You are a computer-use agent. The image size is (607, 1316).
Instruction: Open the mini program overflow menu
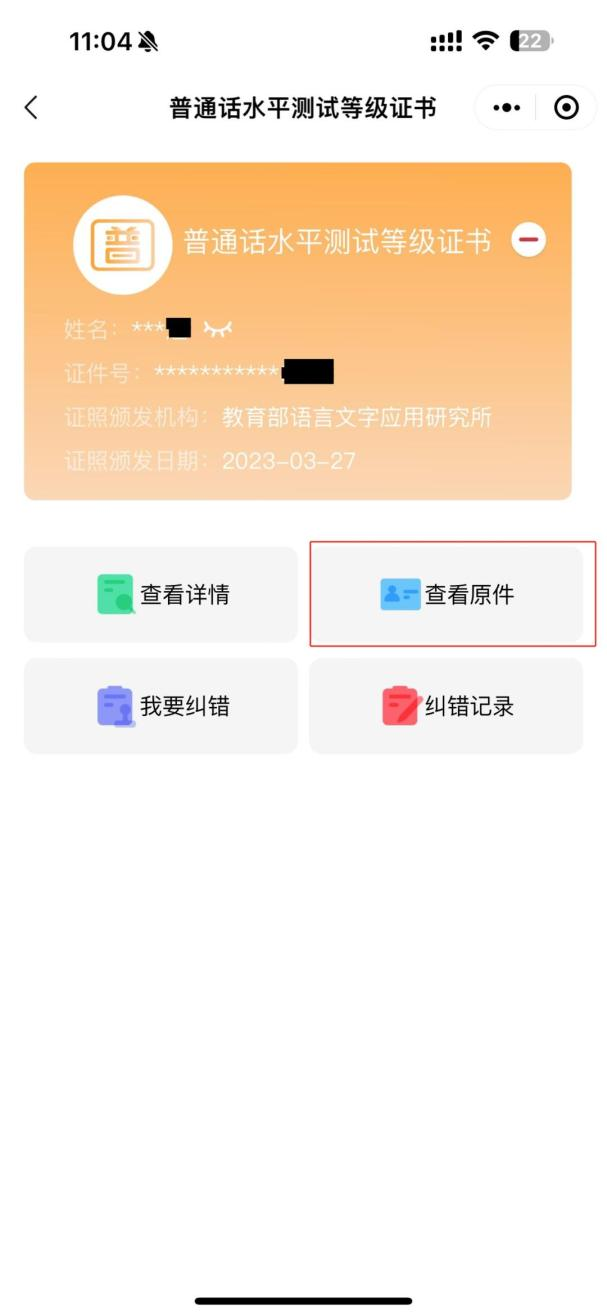click(507, 107)
